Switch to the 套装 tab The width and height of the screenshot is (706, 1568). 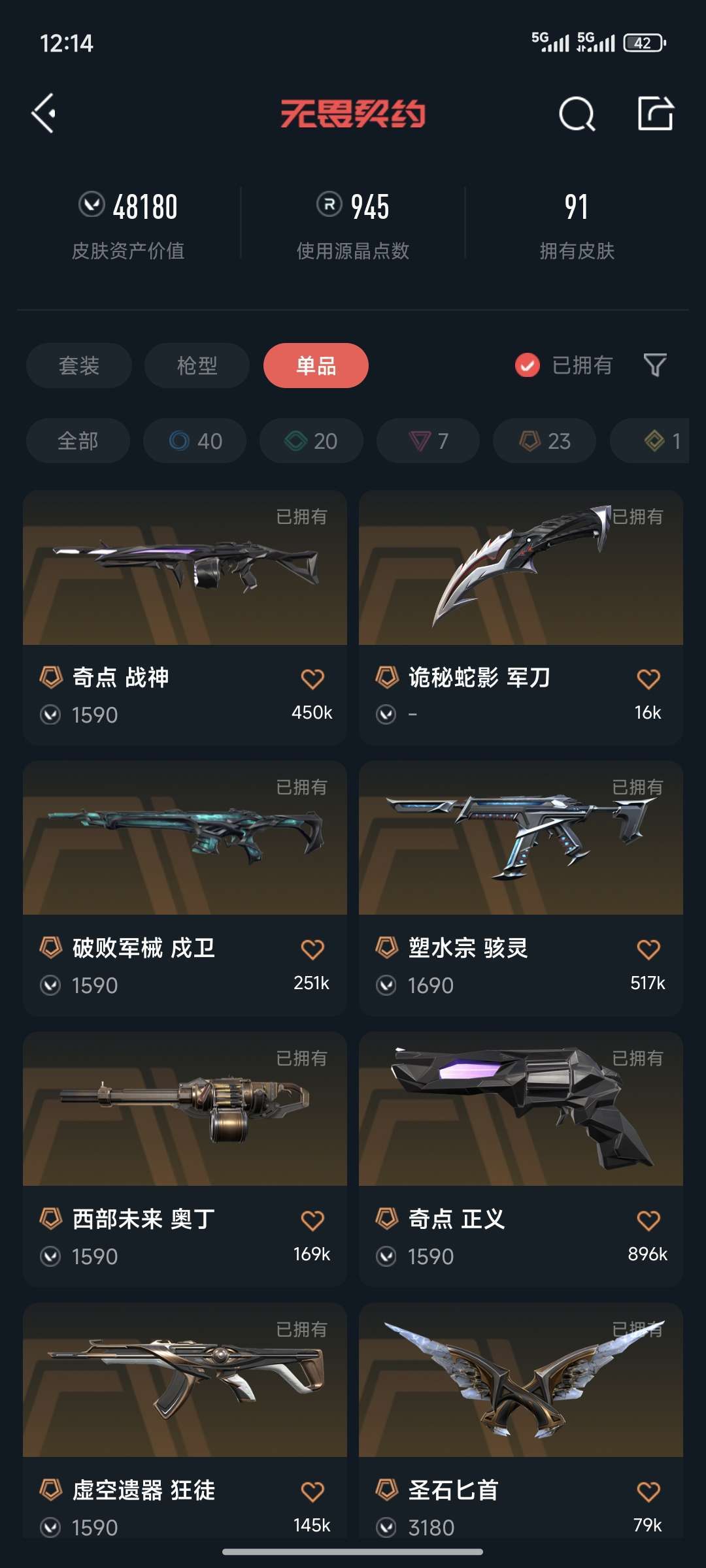point(79,365)
